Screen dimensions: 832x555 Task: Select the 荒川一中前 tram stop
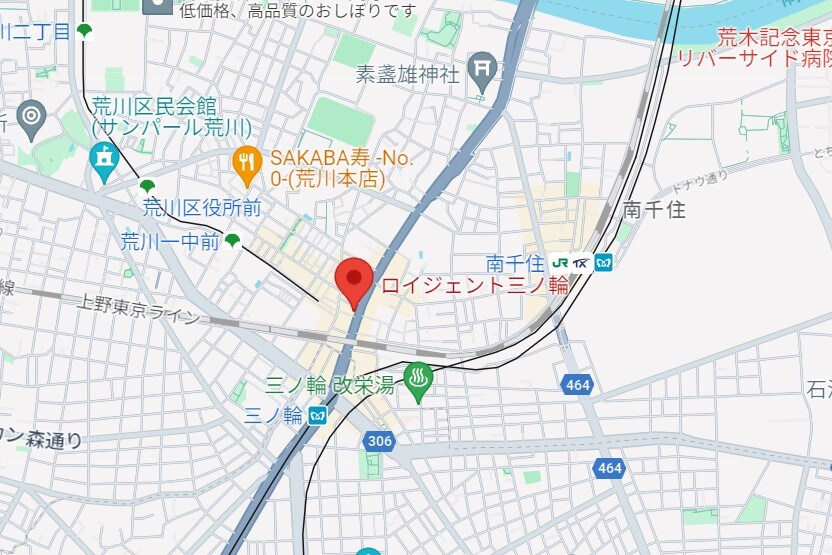tap(232, 240)
